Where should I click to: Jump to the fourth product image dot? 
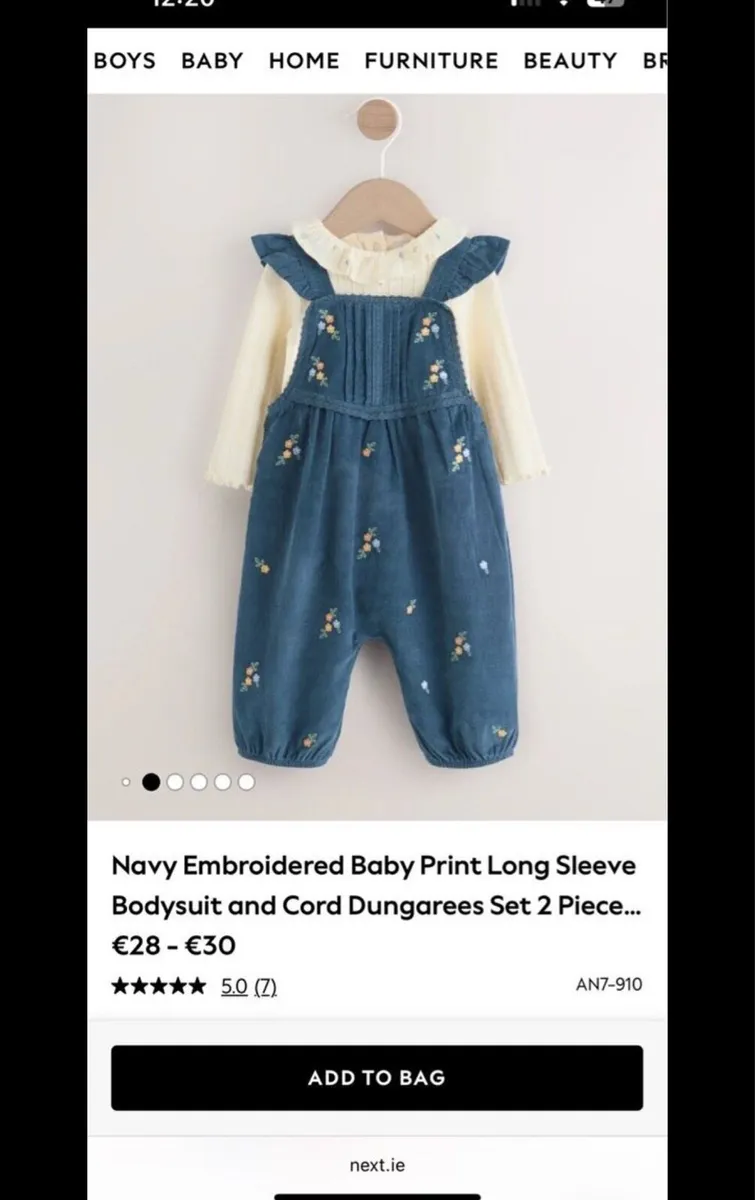click(199, 781)
